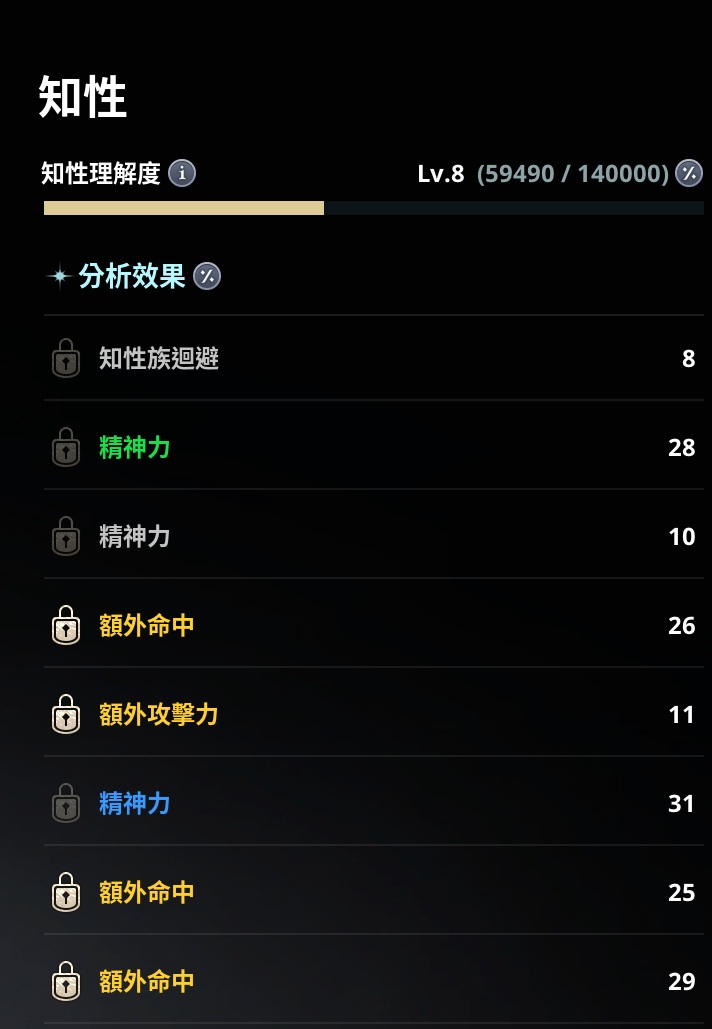Tap the lock on the 知性族迴避 row
Screen dimensions: 712x1029
click(x=66, y=359)
